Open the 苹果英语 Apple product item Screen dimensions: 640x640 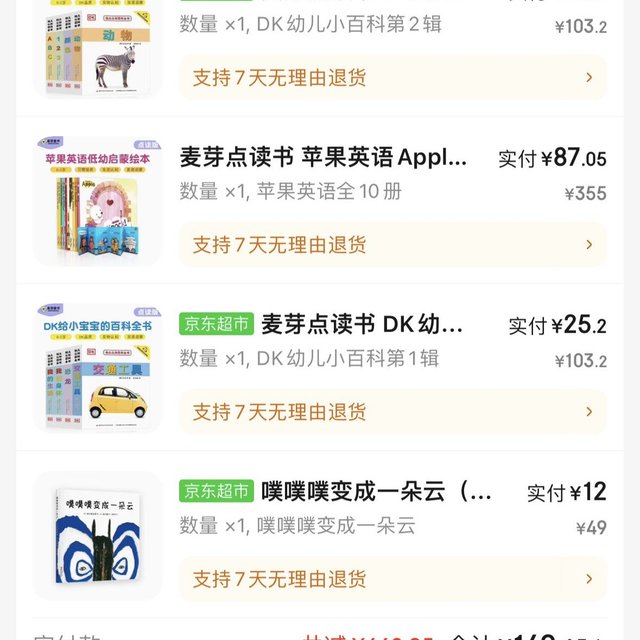click(323, 158)
